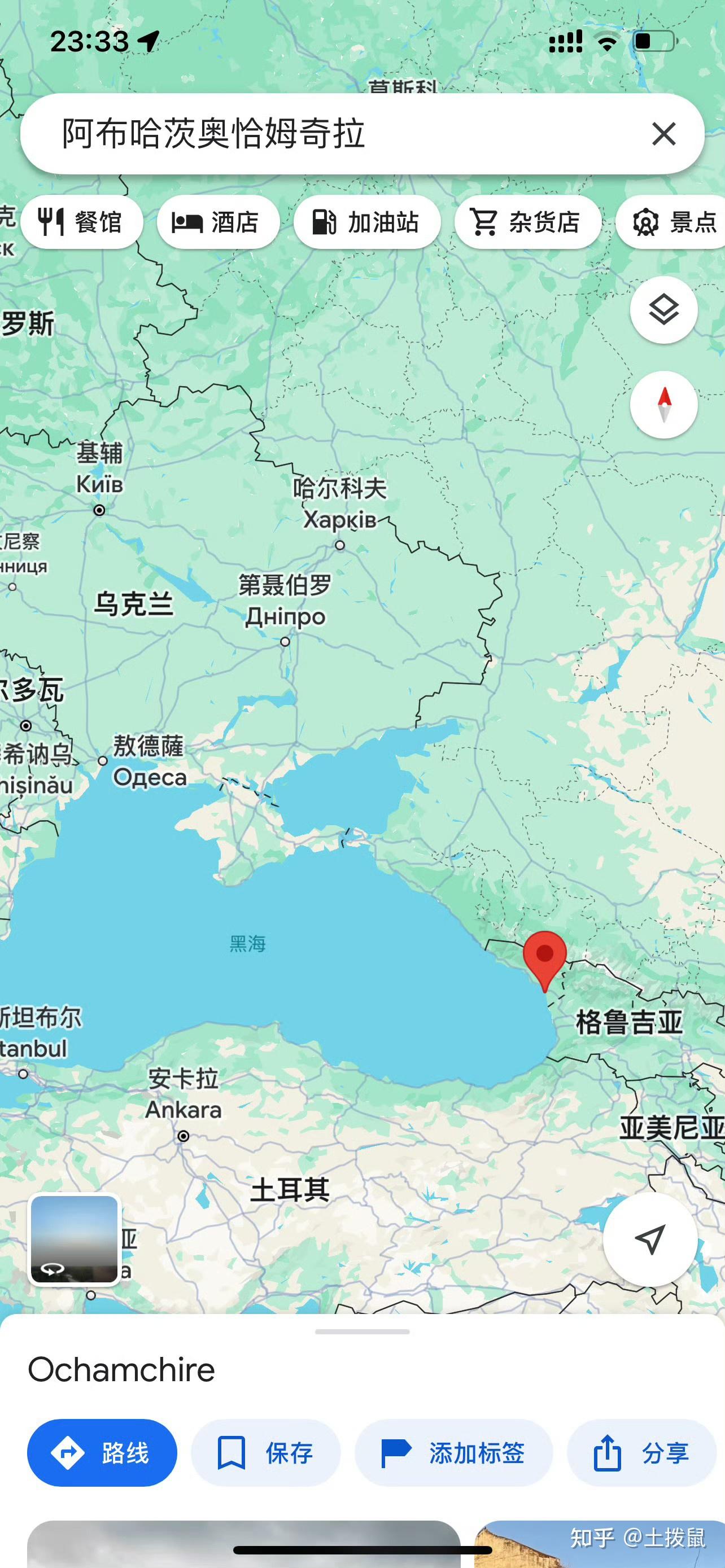Reset map orientation with the compass

click(663, 405)
